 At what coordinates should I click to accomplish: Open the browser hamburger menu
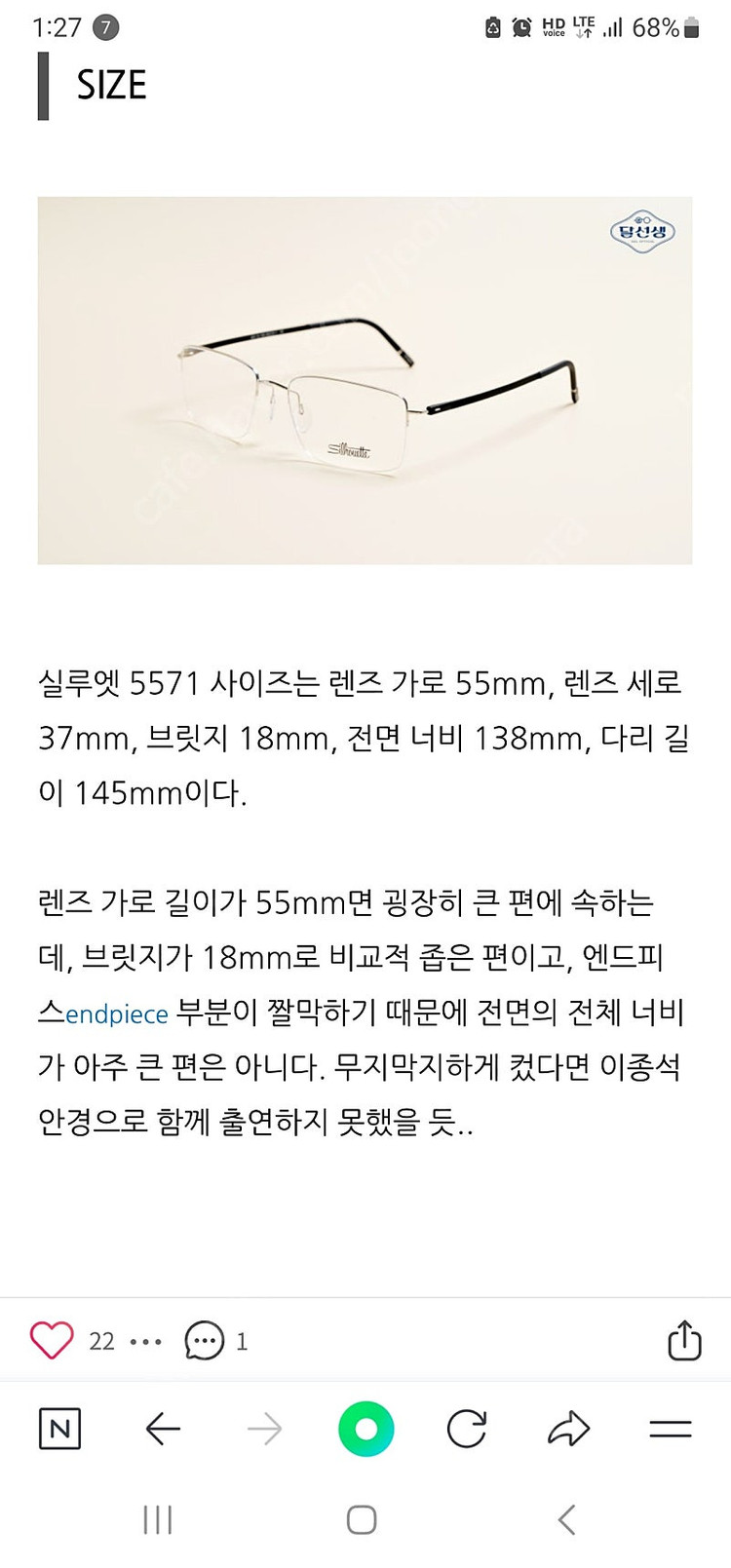point(671,1429)
